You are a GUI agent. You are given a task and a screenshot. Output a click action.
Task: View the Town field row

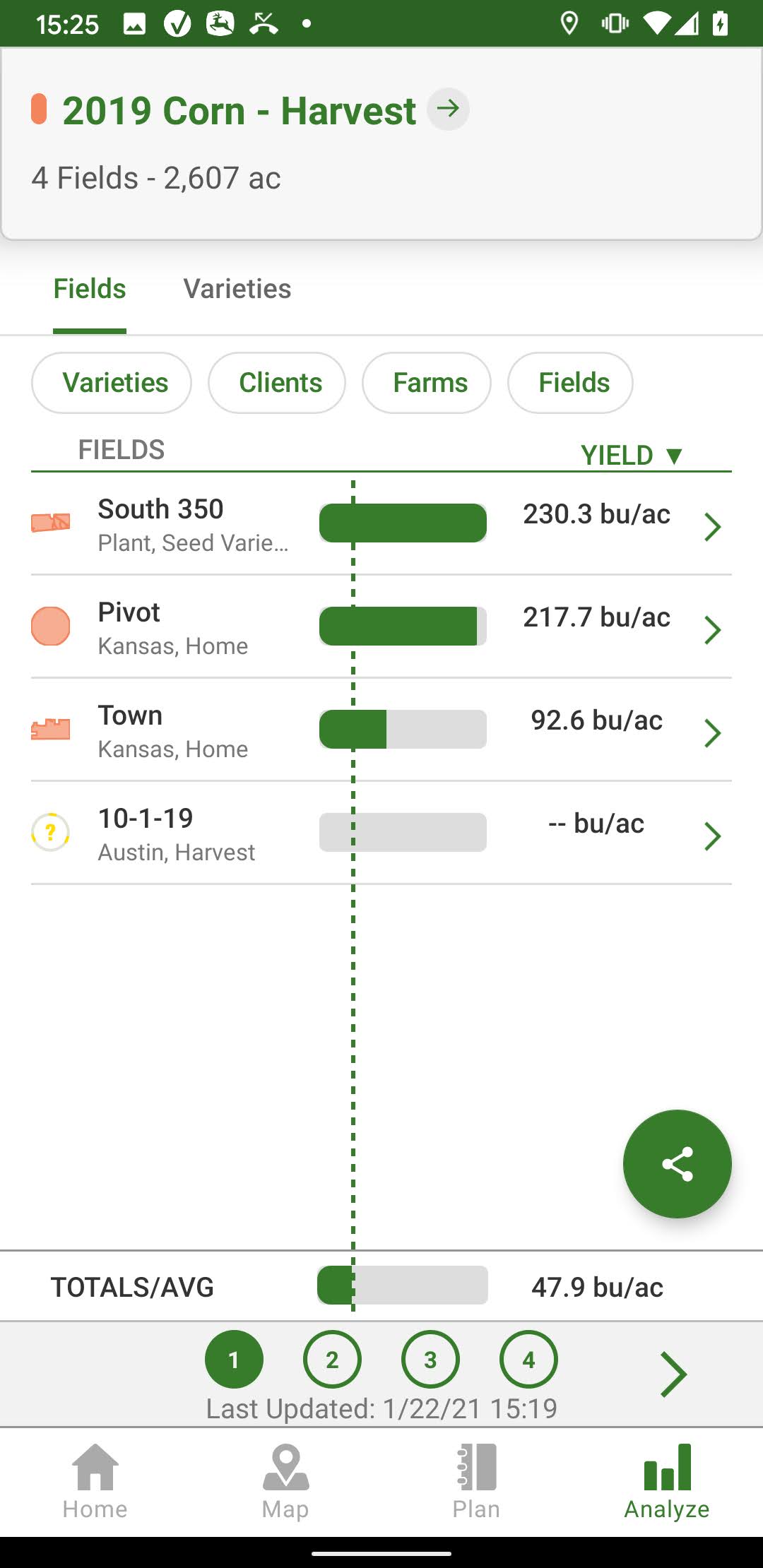(x=381, y=730)
